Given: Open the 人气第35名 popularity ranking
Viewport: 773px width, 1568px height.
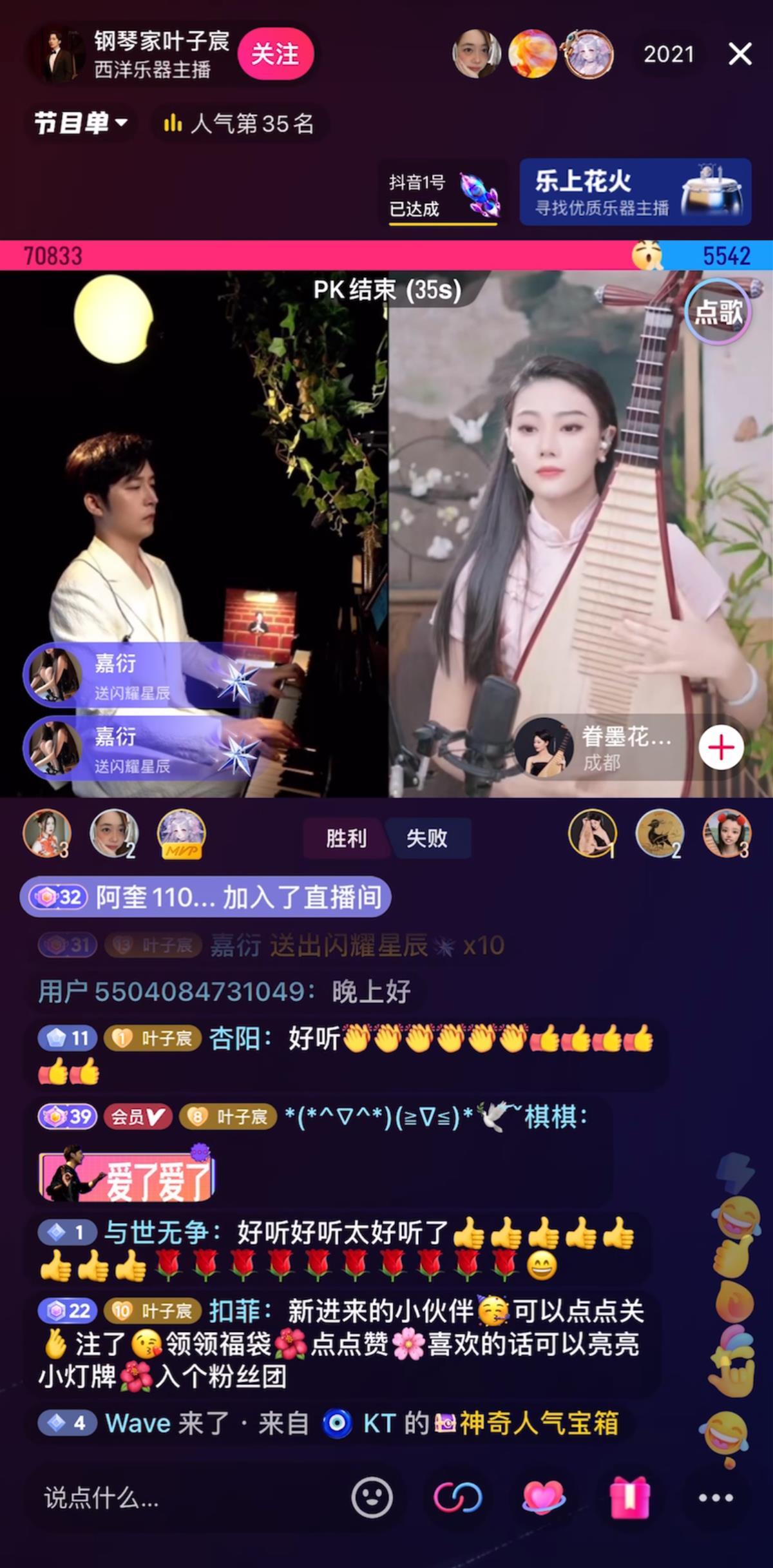Looking at the screenshot, I should [x=240, y=123].
